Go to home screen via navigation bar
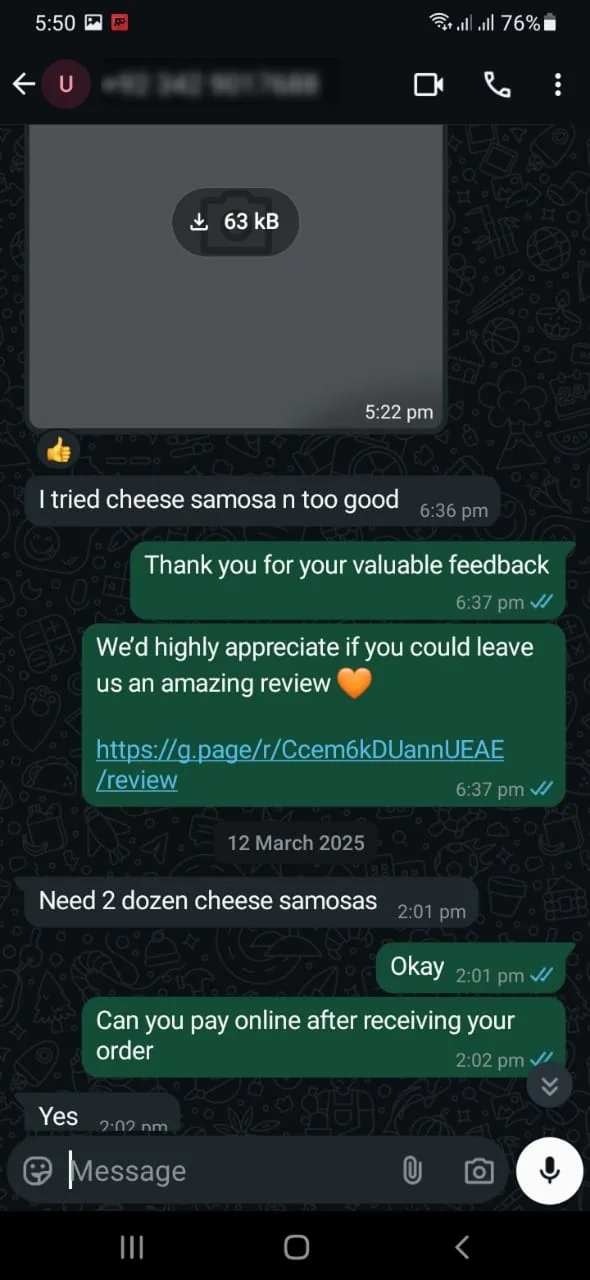The height and width of the screenshot is (1280, 590). click(x=296, y=1246)
